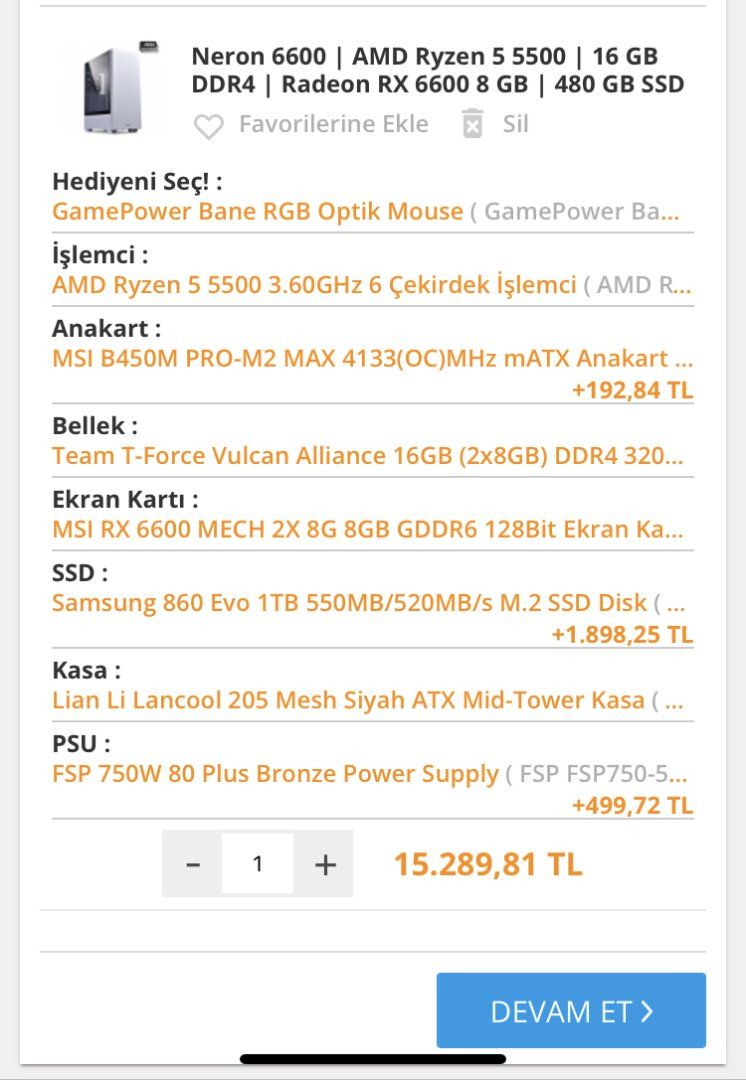This screenshot has height=1080, width=746.
Task: Tap the quantity field showing 1
Action: click(x=258, y=864)
